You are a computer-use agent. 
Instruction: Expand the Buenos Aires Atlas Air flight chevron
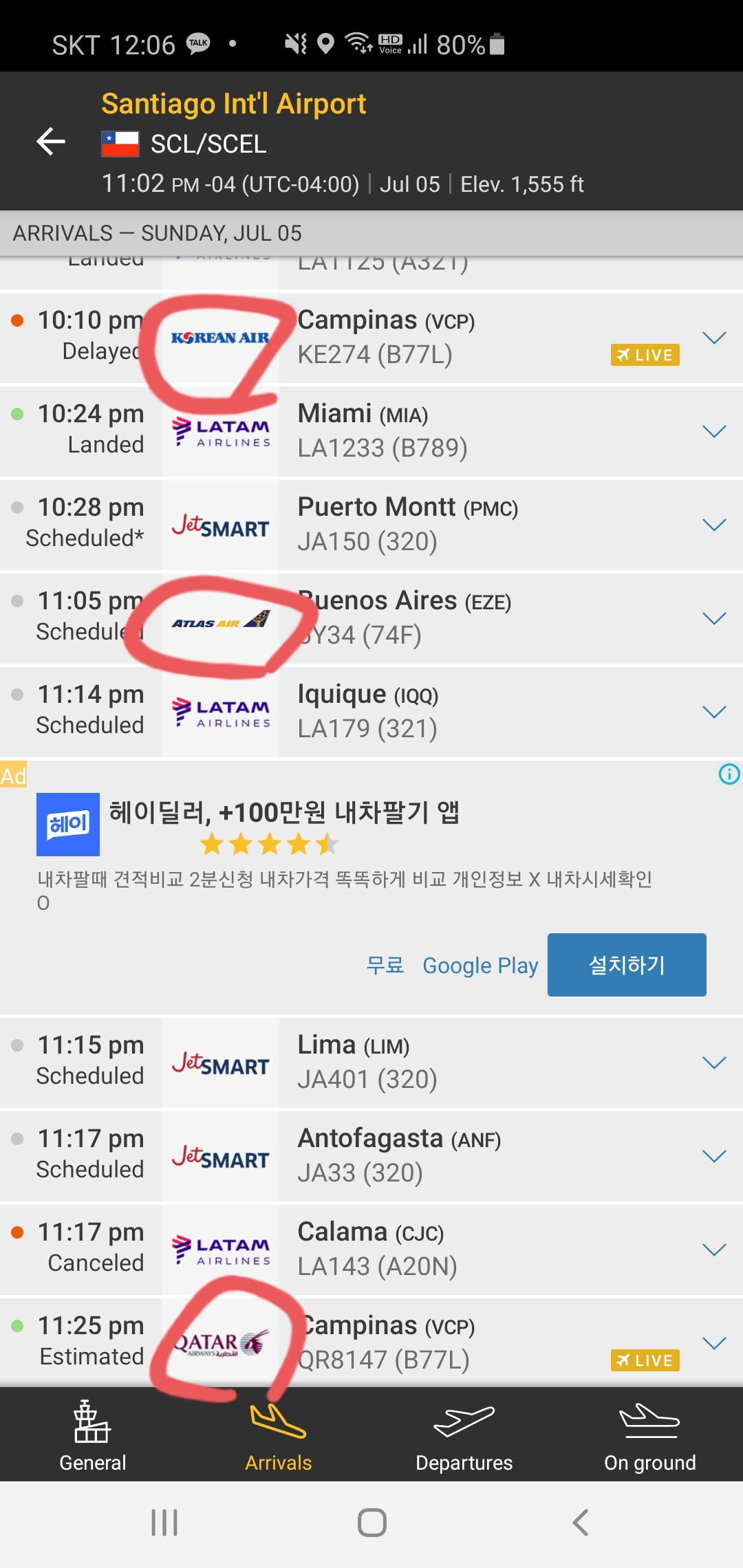click(714, 619)
